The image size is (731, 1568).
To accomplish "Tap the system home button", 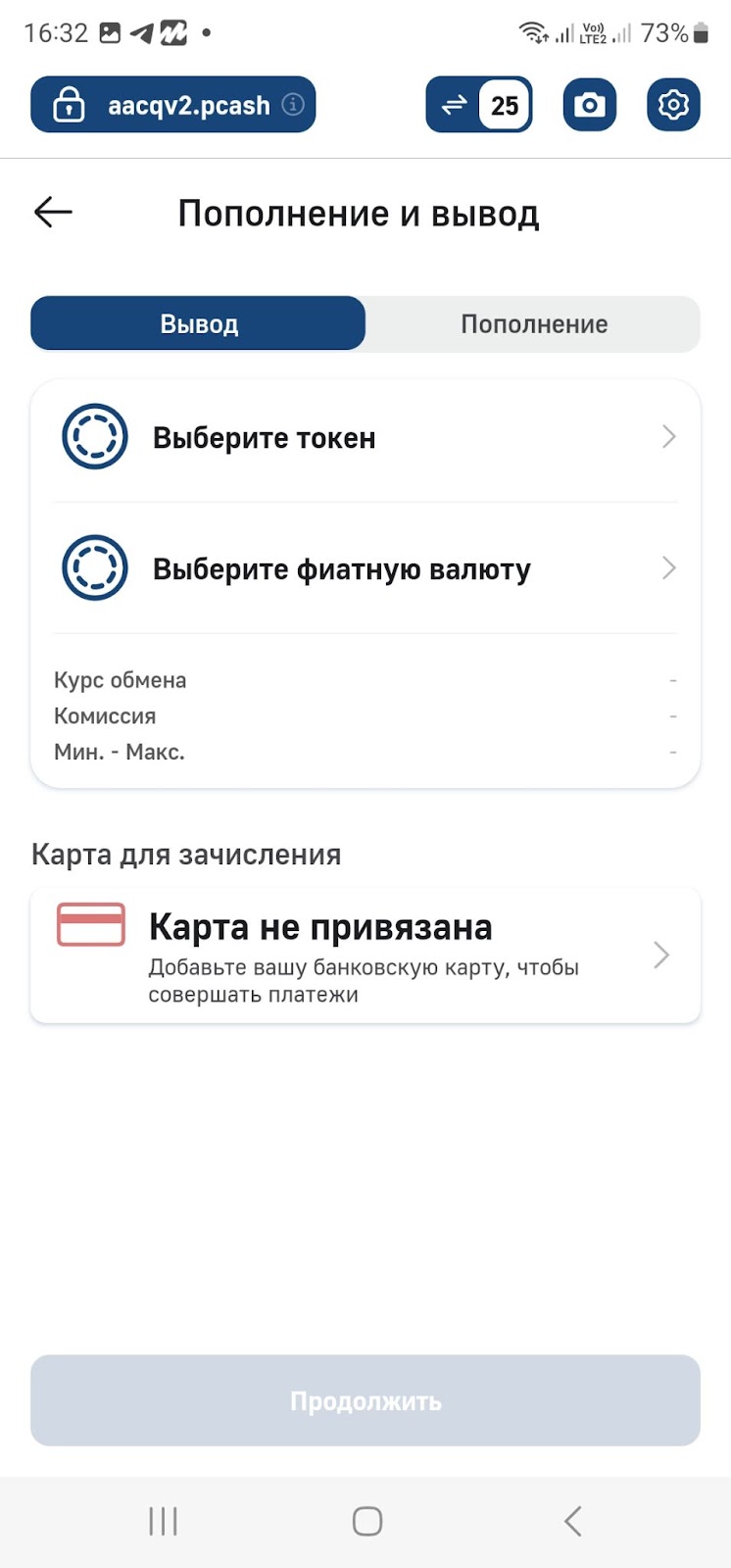I will click(366, 1521).
